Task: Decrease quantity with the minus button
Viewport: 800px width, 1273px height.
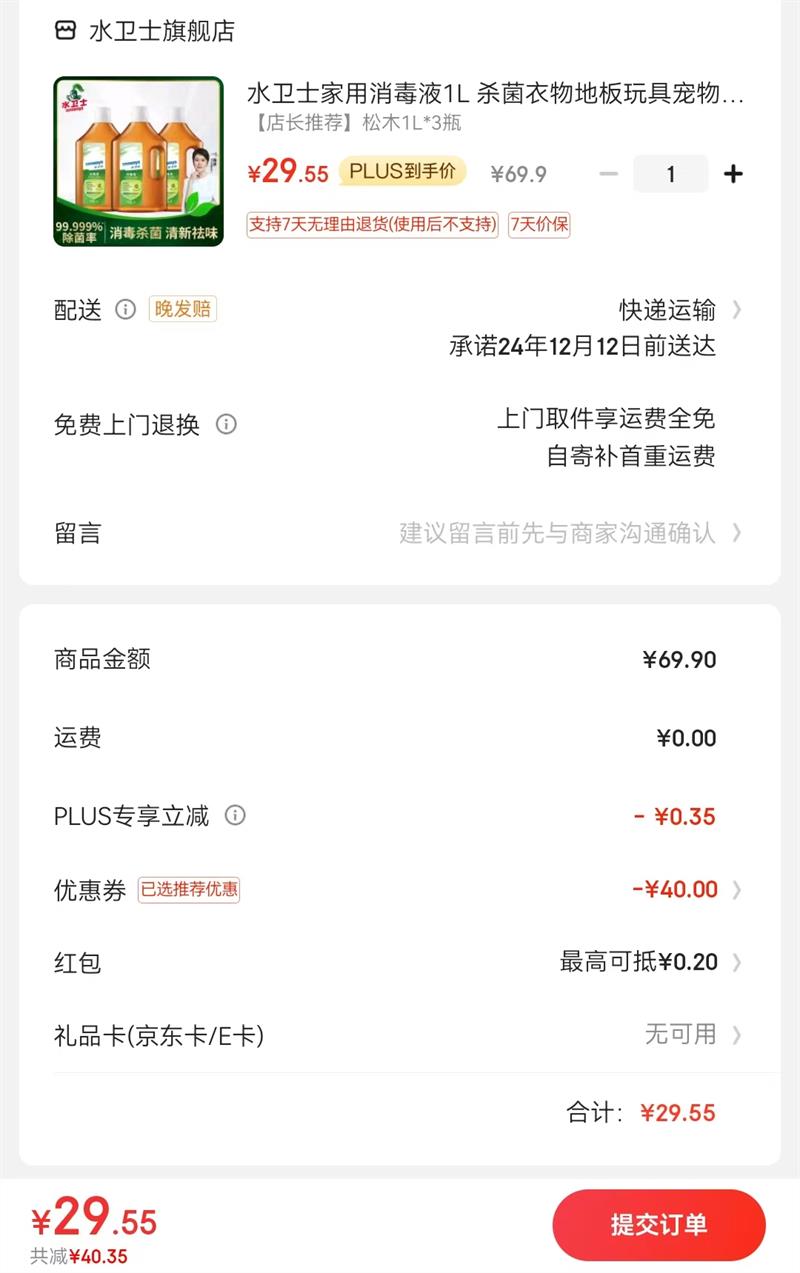Action: (x=608, y=174)
